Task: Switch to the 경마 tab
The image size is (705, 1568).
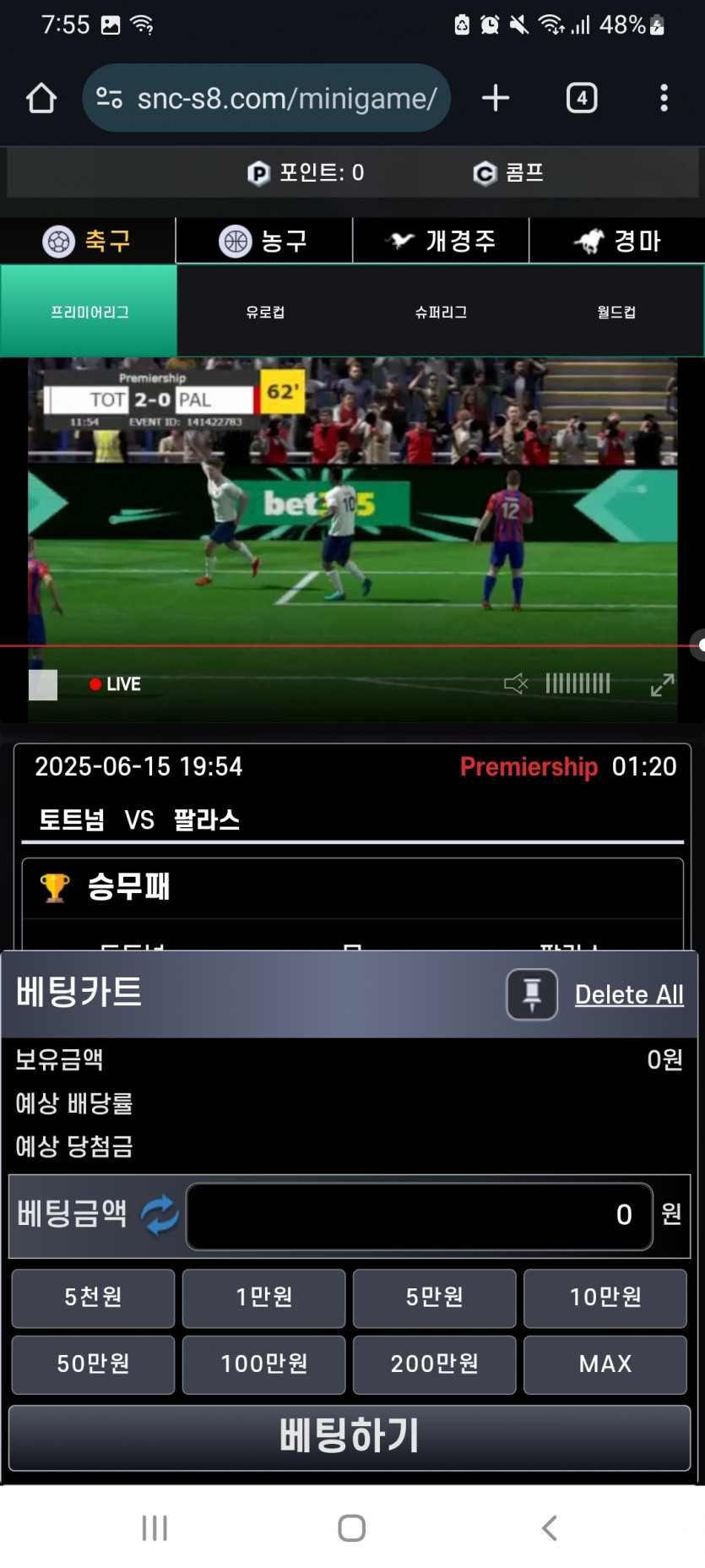Action: [x=616, y=242]
